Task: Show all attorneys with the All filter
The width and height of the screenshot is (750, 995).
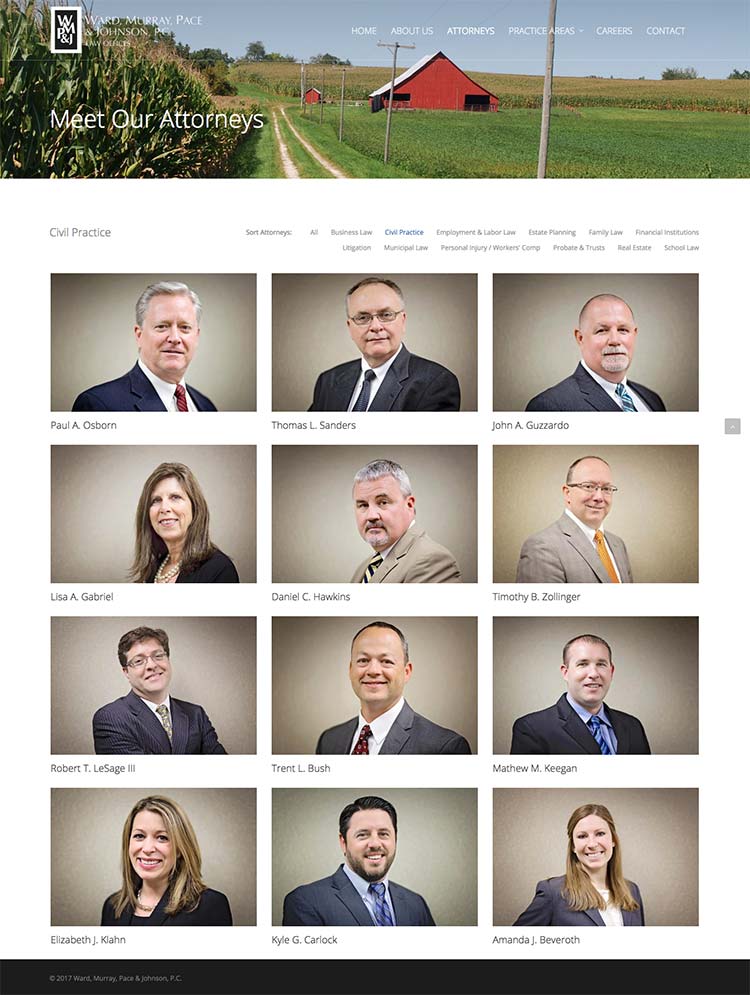Action: [x=314, y=232]
